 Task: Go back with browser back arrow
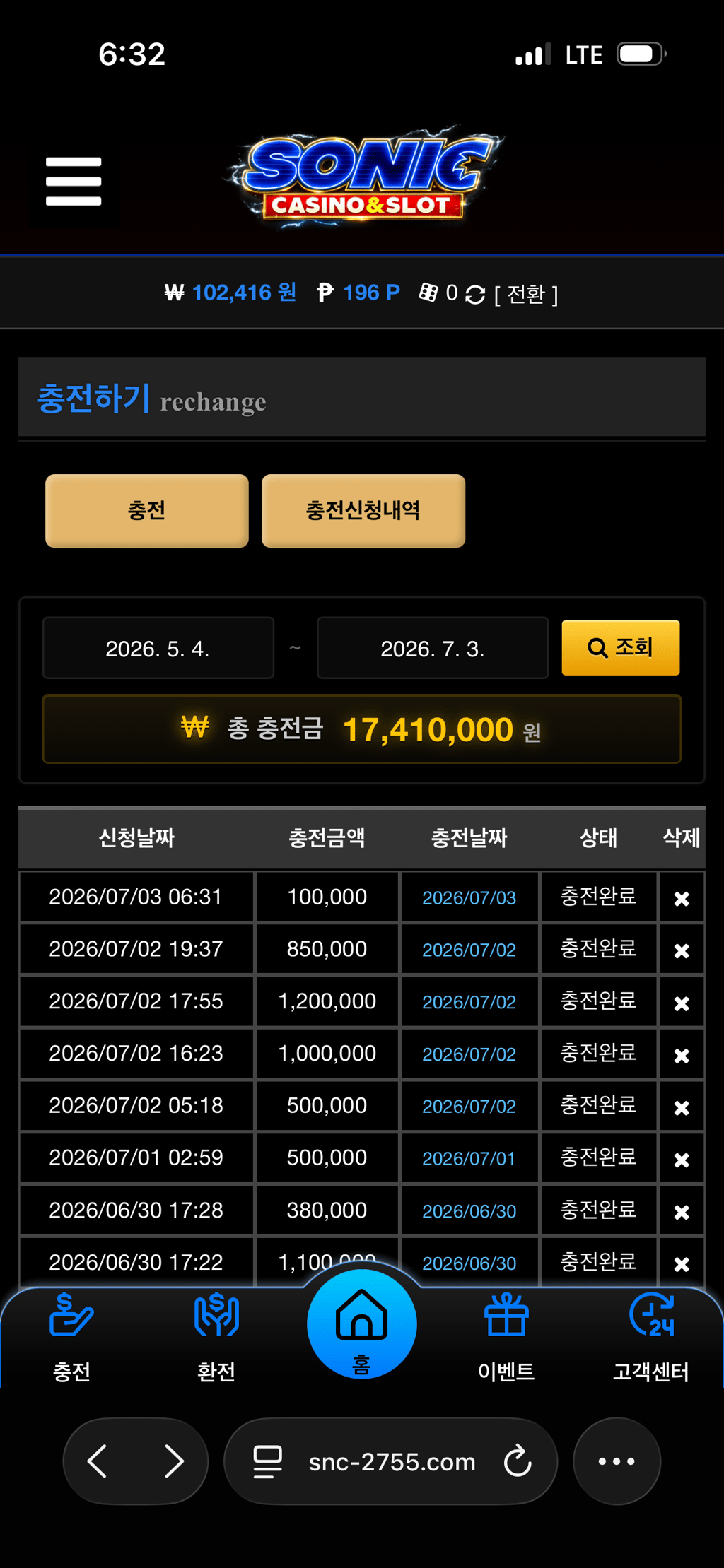click(97, 1461)
